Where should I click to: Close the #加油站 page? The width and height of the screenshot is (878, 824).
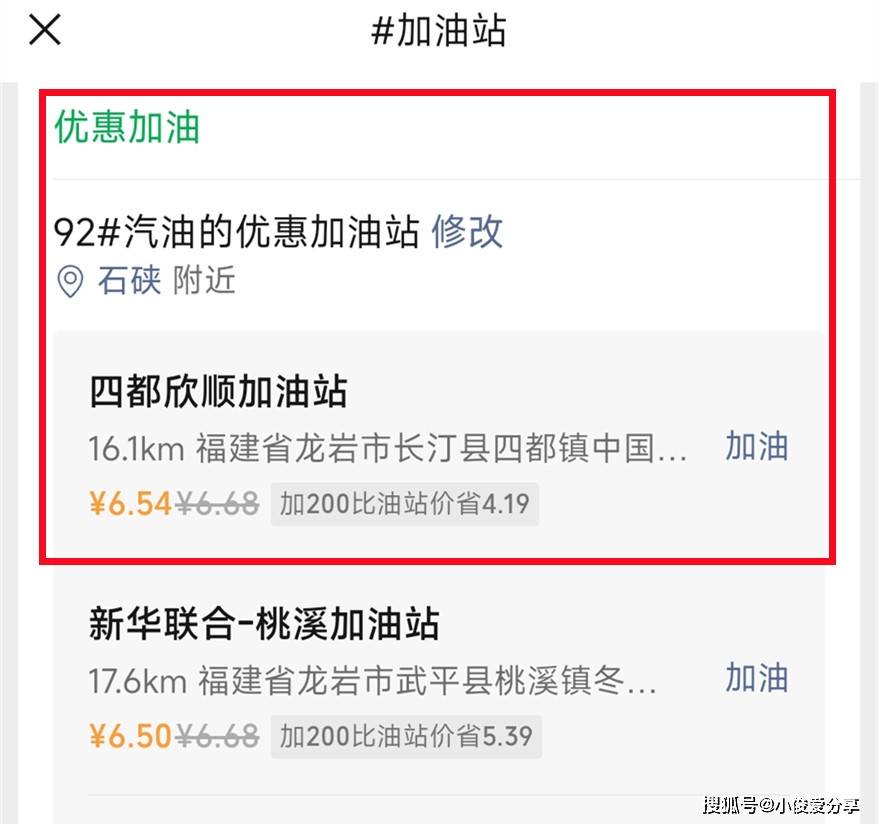pos(45,31)
